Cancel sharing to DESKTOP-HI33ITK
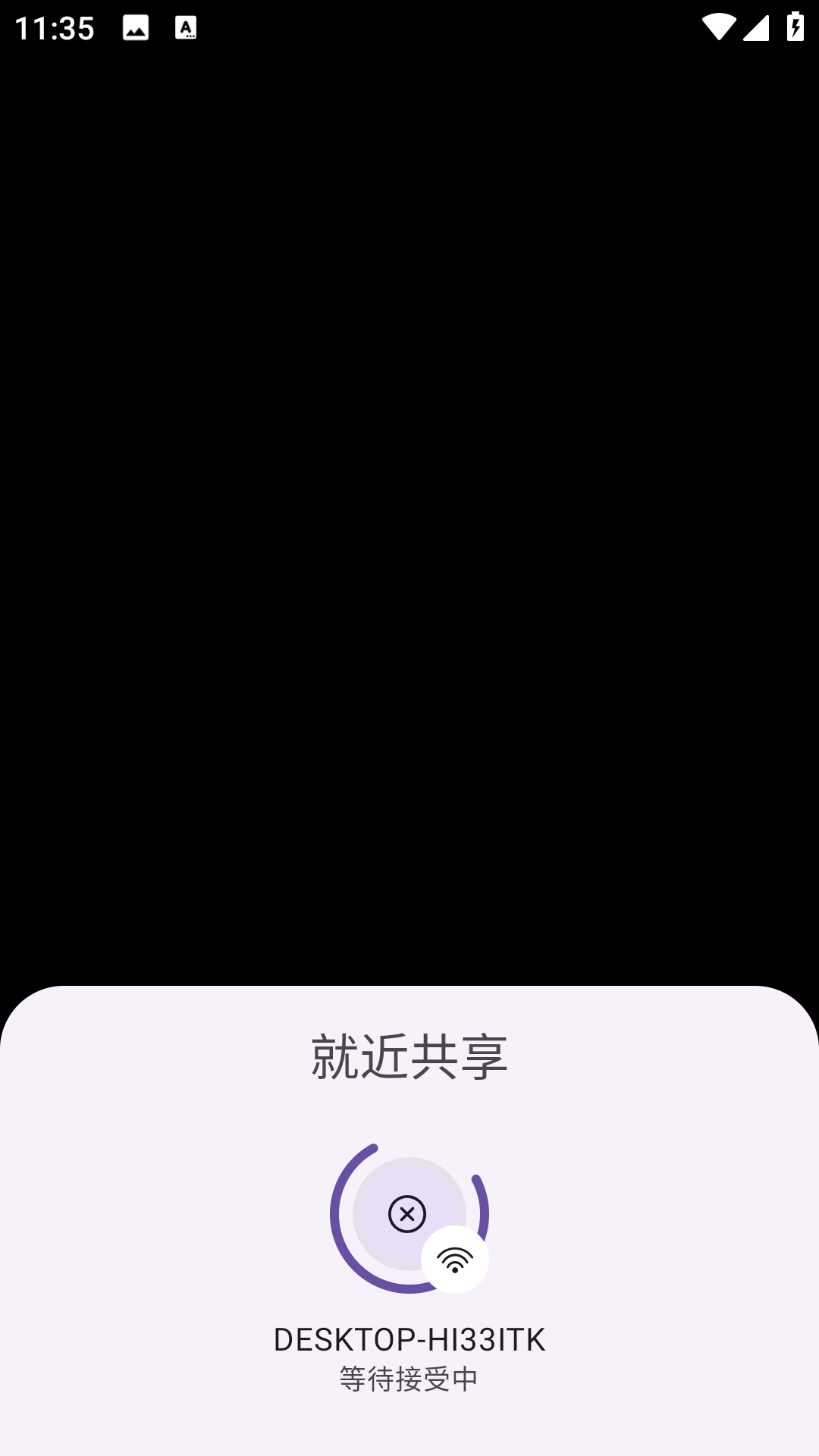This screenshot has height=1456, width=819. click(x=407, y=1214)
